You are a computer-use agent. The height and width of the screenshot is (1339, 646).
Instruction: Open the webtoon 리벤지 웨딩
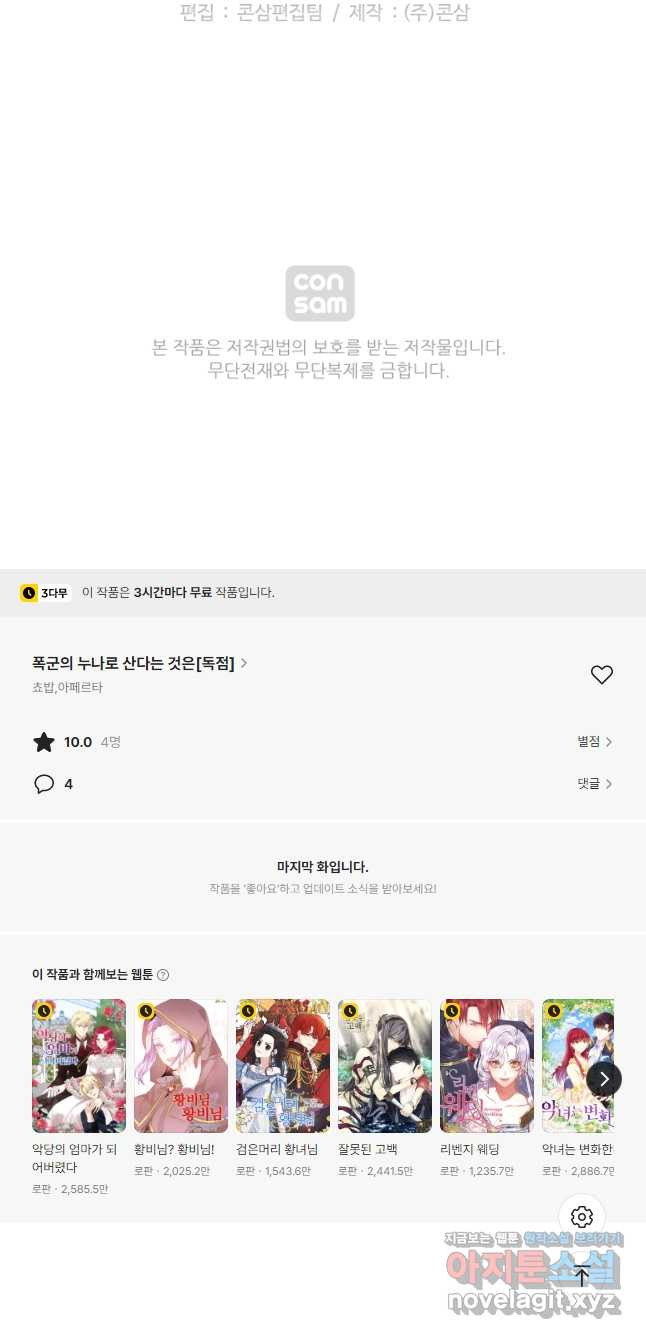click(x=487, y=1065)
